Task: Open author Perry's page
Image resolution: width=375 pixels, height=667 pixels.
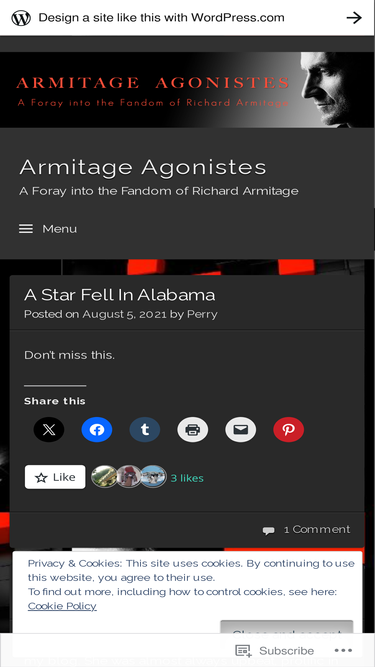Action: click(x=202, y=314)
